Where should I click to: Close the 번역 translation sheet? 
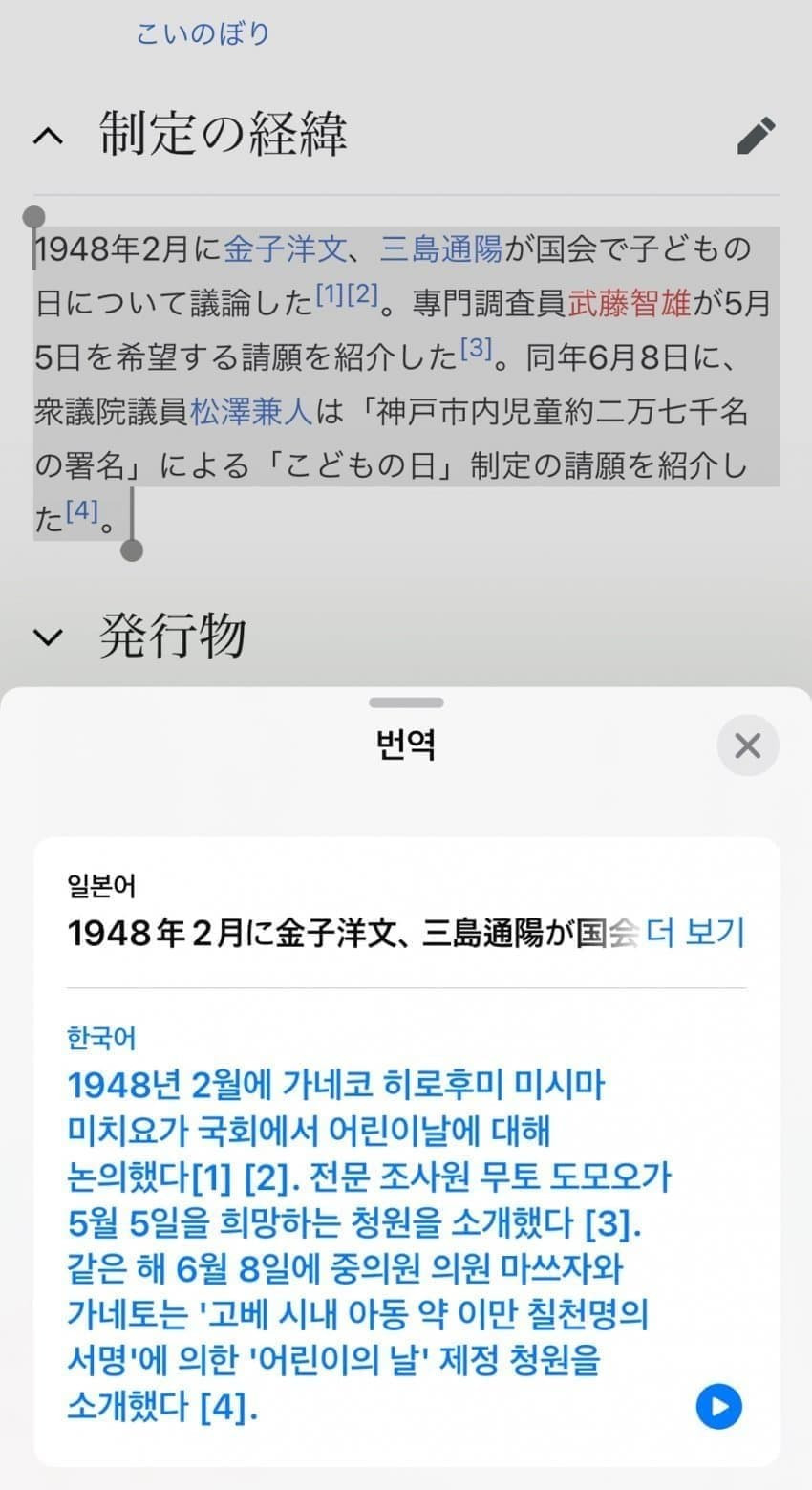(748, 745)
